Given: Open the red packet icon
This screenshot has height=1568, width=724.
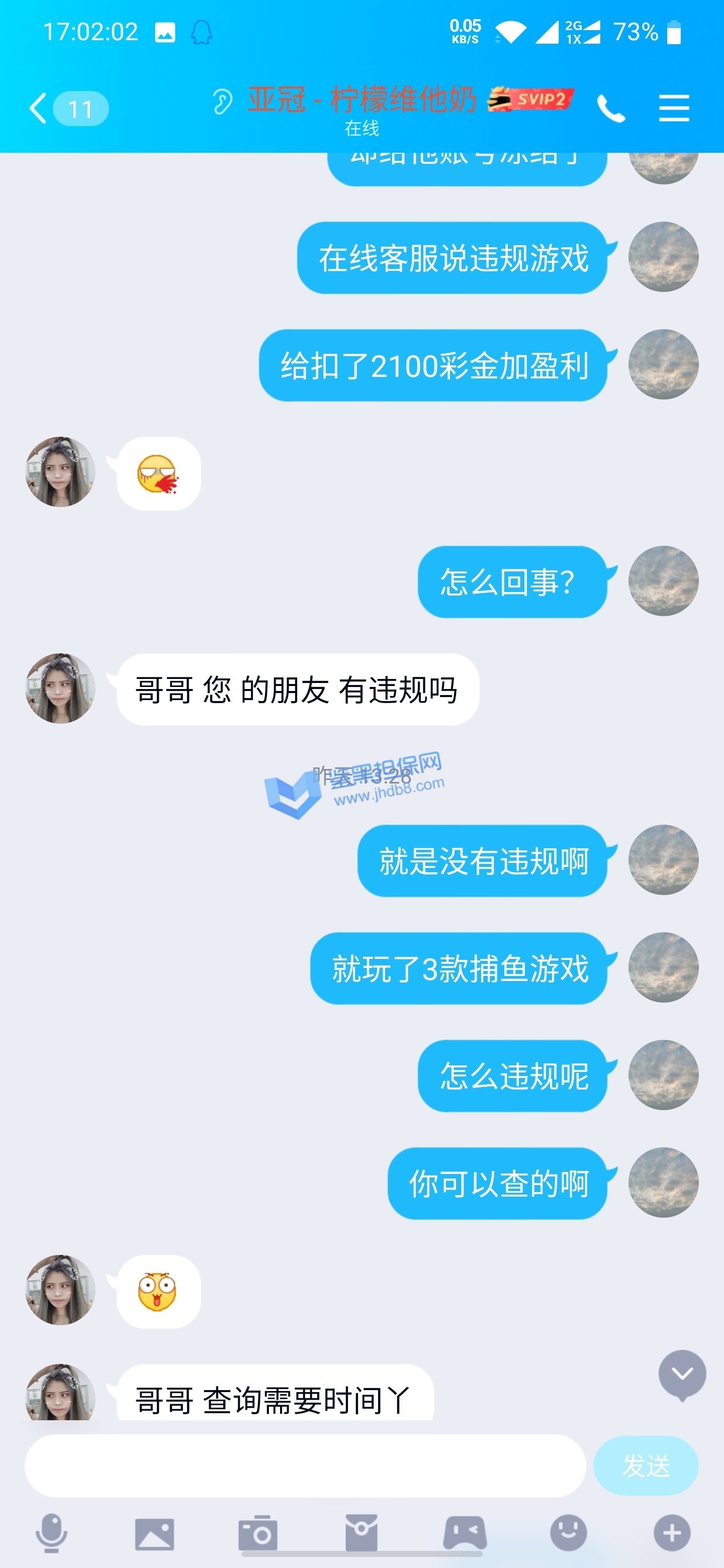Looking at the screenshot, I should pos(361,1533).
